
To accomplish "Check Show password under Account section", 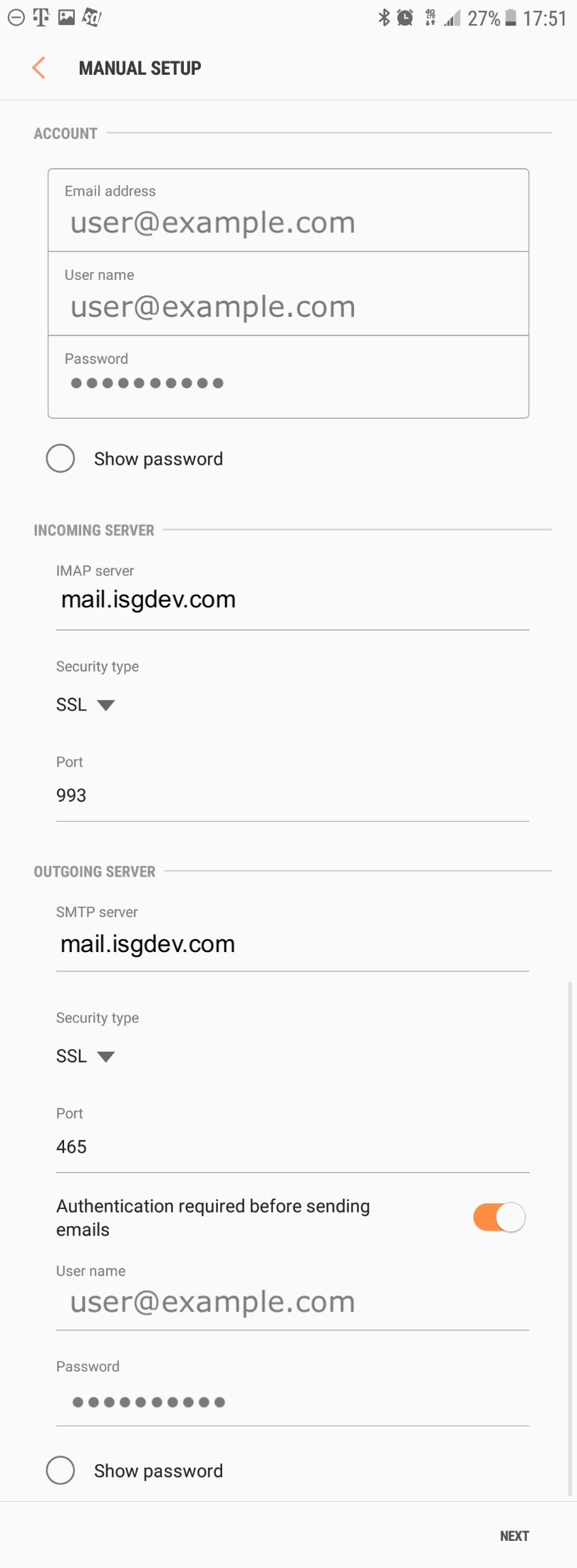I will [x=61, y=459].
